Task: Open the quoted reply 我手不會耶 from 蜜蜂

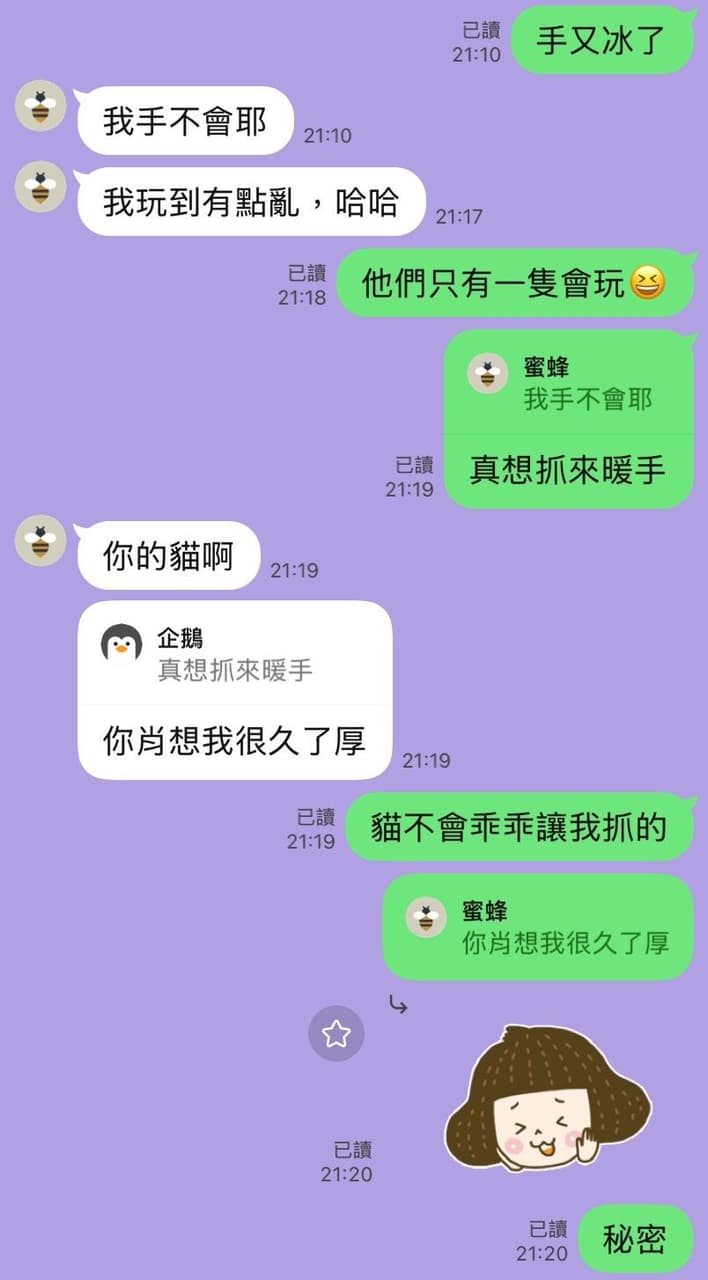Action: [x=568, y=383]
